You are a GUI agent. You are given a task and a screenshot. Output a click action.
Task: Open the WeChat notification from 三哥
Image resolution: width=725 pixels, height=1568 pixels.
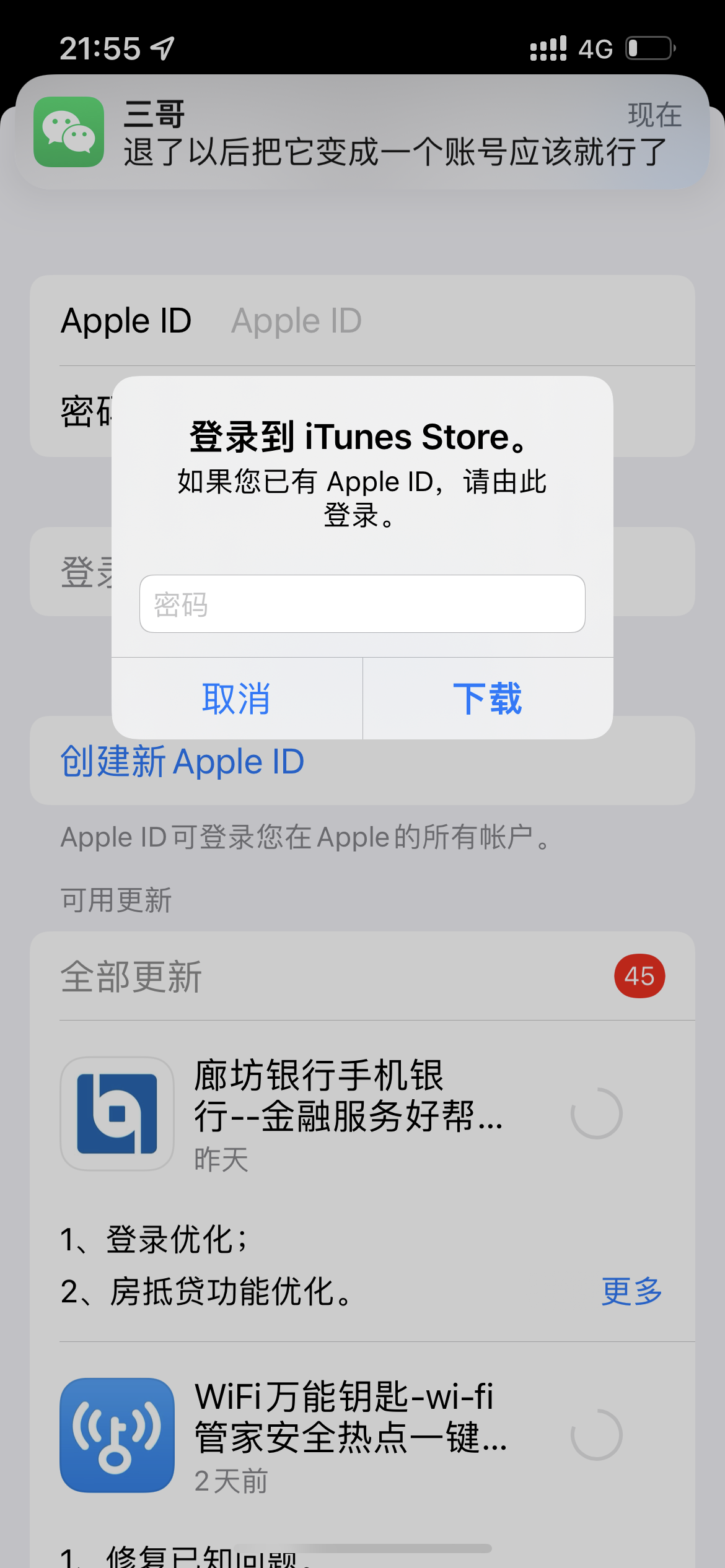pyautogui.click(x=362, y=133)
